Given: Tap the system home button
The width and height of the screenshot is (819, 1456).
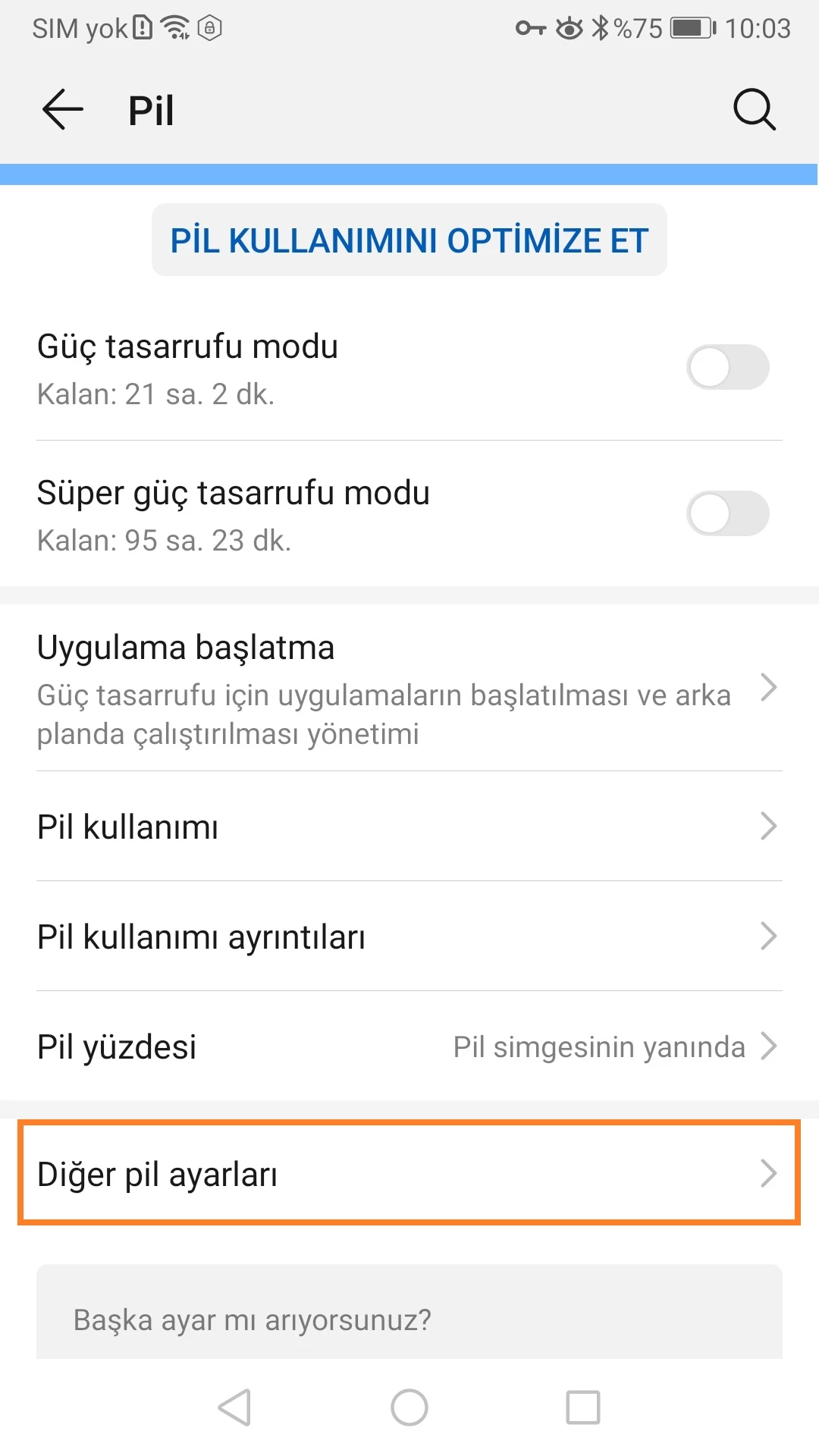Looking at the screenshot, I should [x=409, y=1407].
